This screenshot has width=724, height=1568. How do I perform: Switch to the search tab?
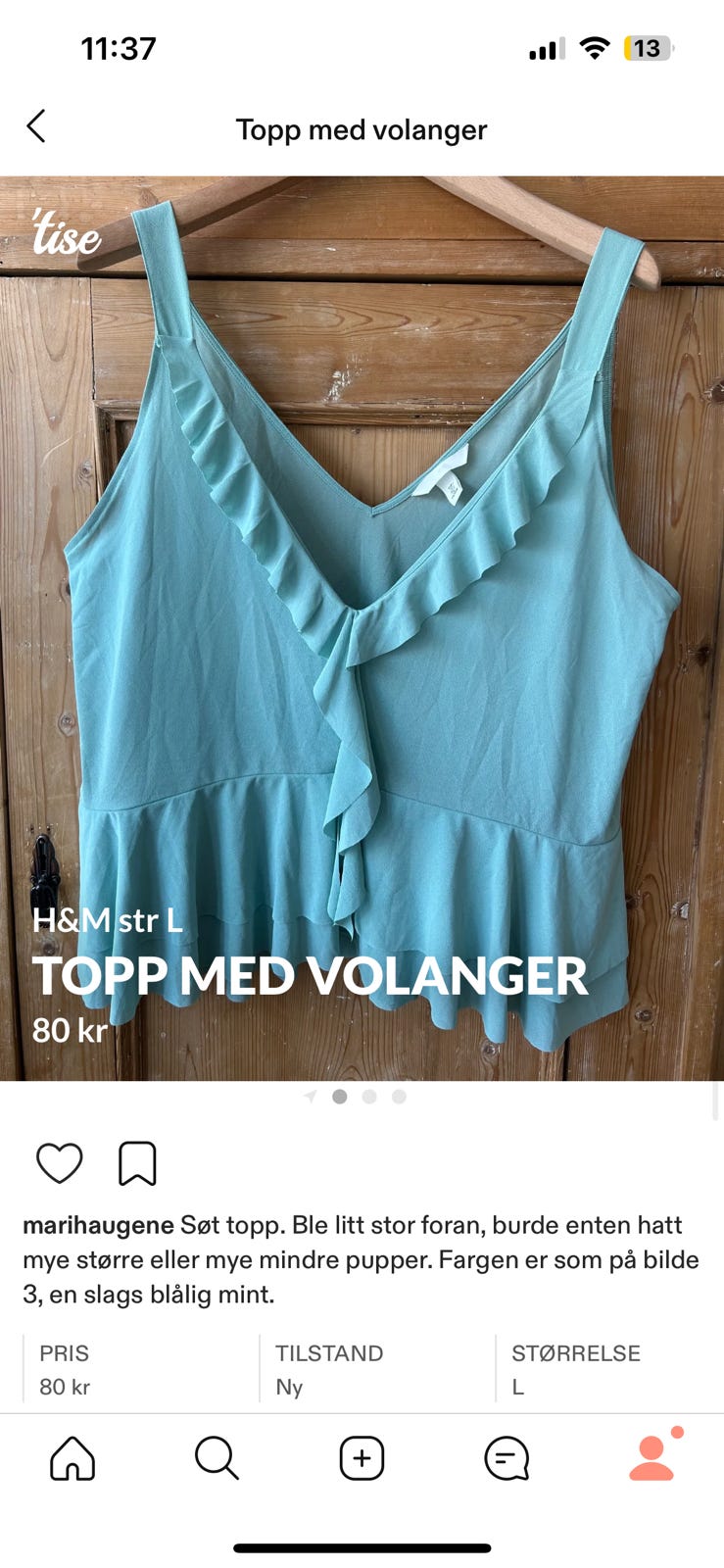click(217, 1458)
